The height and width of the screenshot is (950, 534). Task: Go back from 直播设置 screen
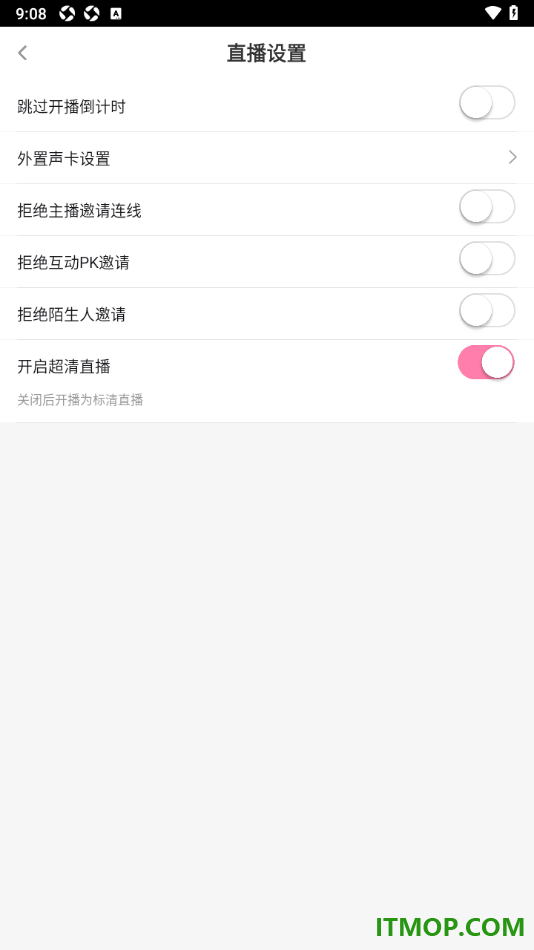22,53
